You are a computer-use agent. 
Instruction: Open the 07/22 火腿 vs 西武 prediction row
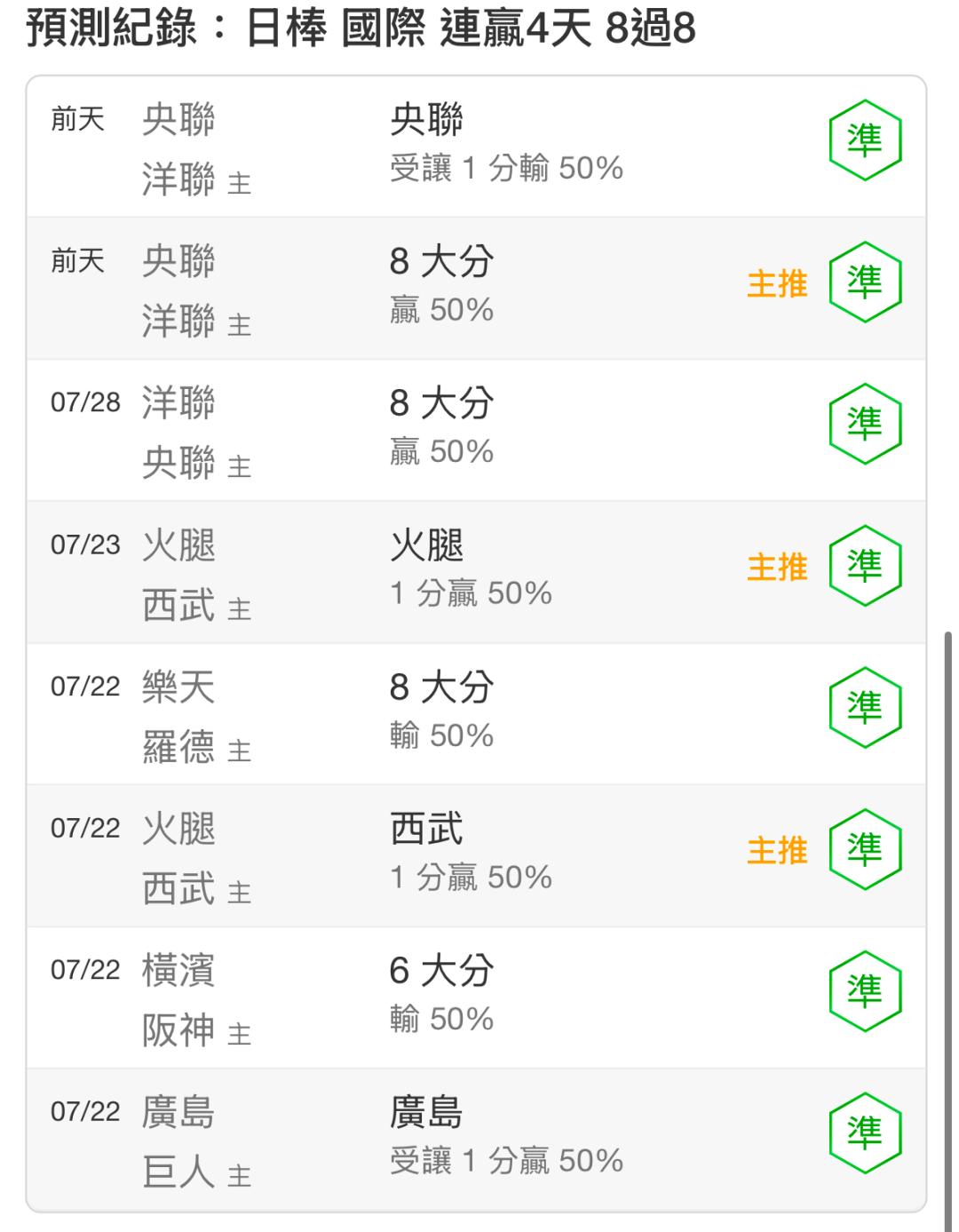click(x=476, y=855)
